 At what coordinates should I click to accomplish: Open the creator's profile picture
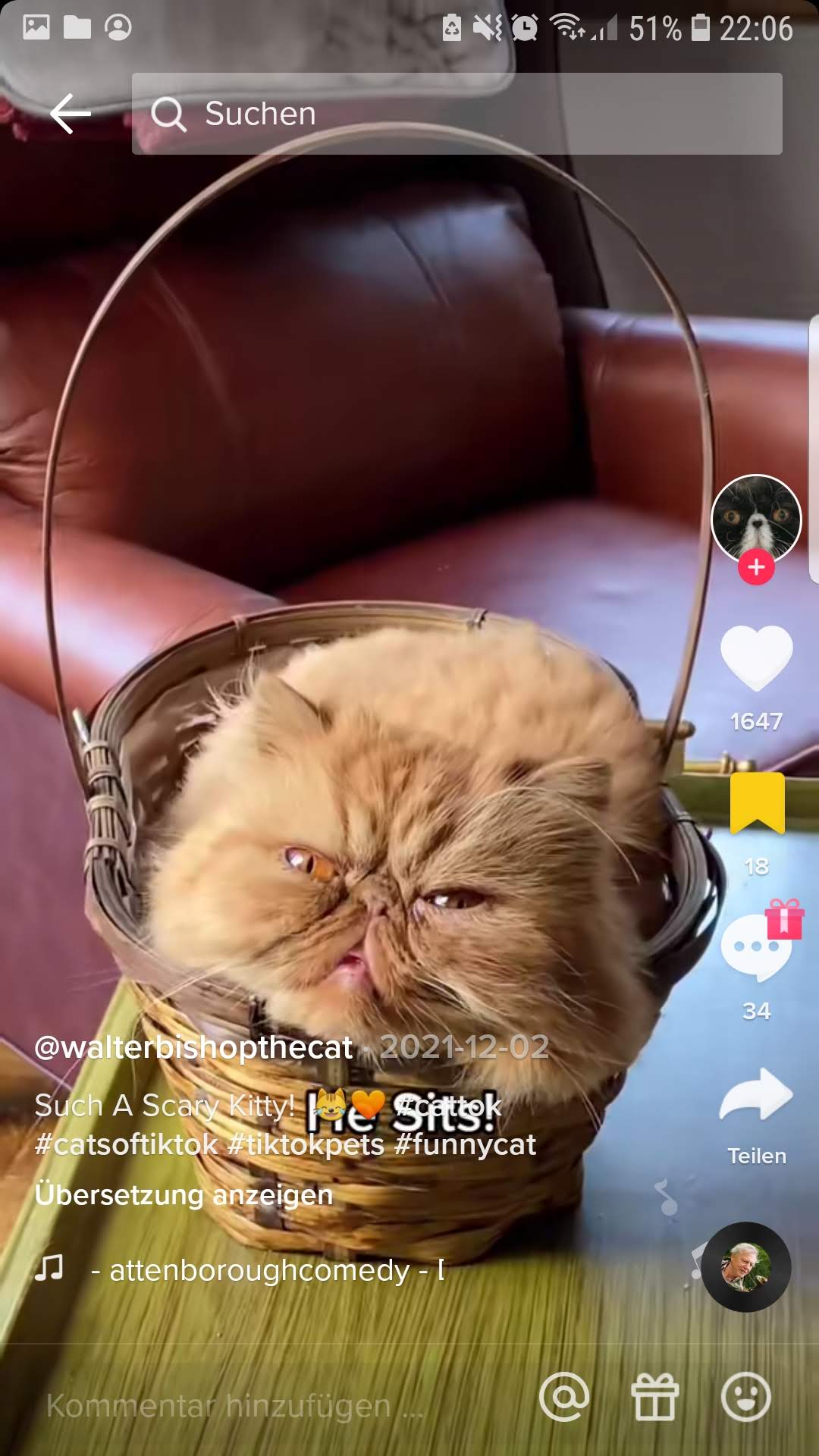click(756, 519)
